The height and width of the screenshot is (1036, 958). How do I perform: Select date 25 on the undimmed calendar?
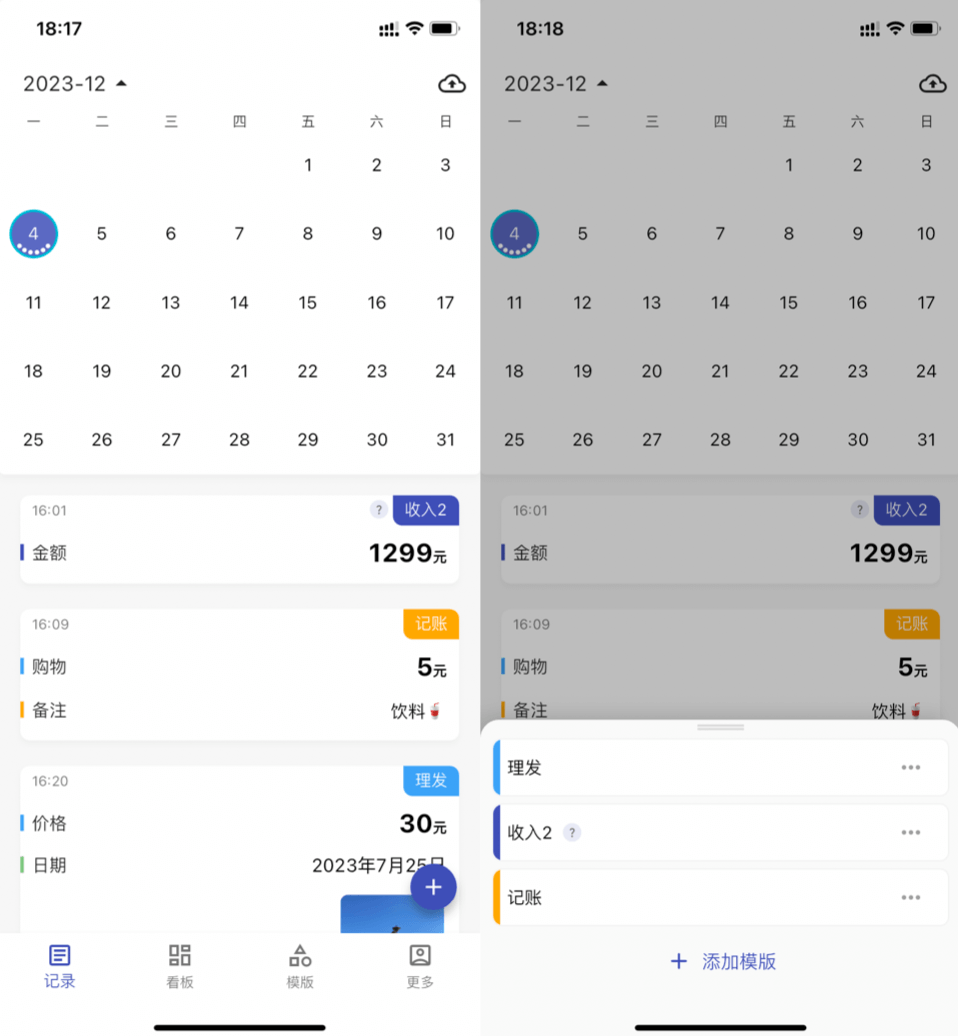33,440
